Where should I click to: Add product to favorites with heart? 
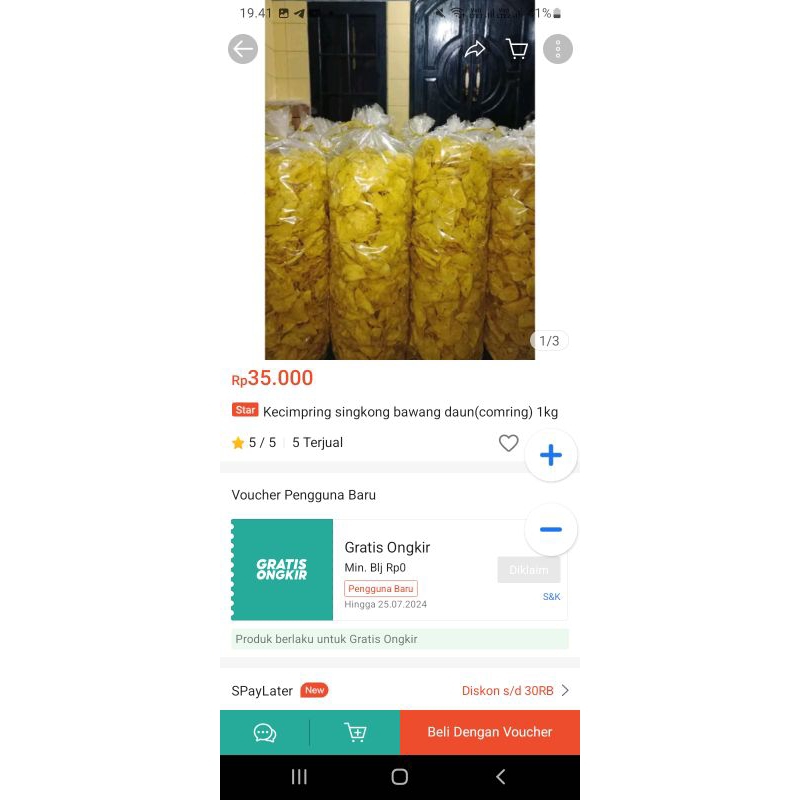tap(509, 443)
